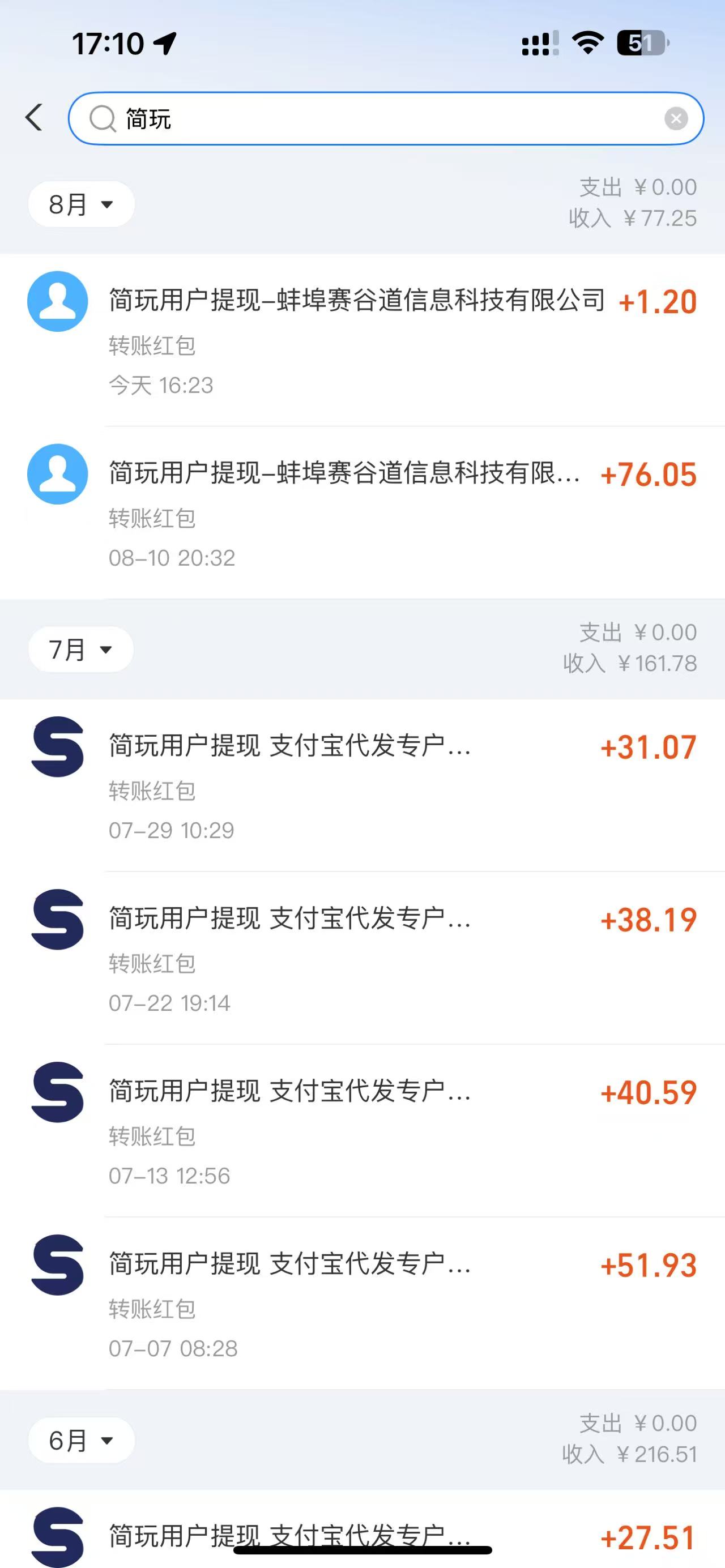View the +38.19 transaction on 07-22
The width and height of the screenshot is (725, 1568).
(361, 958)
